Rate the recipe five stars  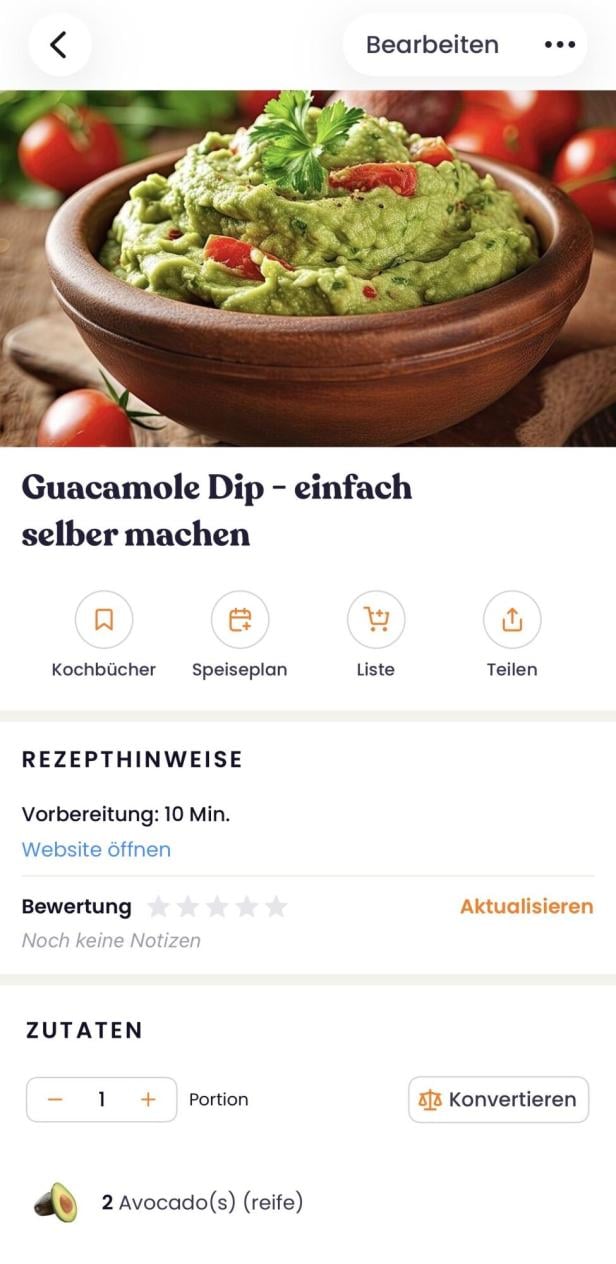coord(276,907)
